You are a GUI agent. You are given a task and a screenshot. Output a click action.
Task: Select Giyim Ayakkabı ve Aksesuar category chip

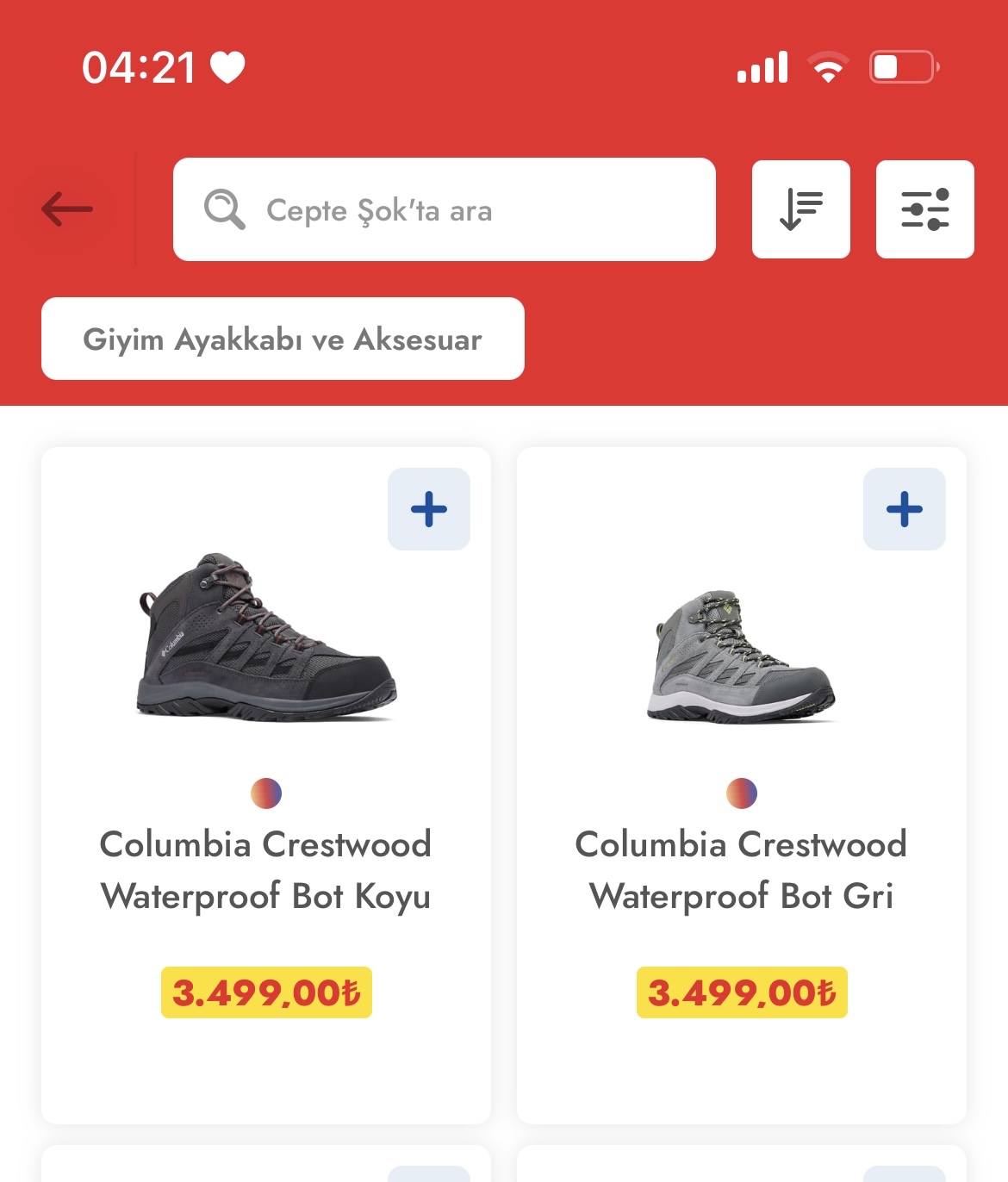(x=283, y=339)
